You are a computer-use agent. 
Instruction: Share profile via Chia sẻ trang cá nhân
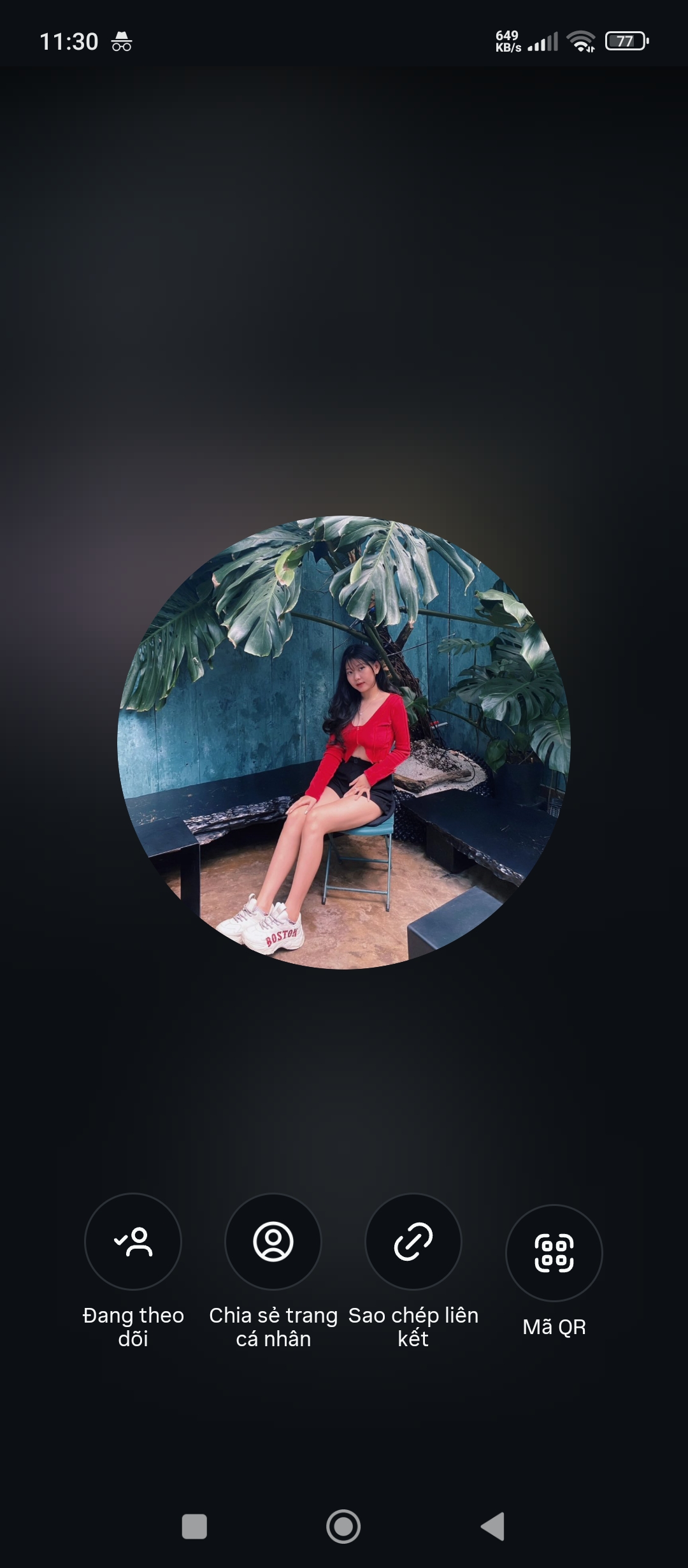pyautogui.click(x=273, y=1241)
